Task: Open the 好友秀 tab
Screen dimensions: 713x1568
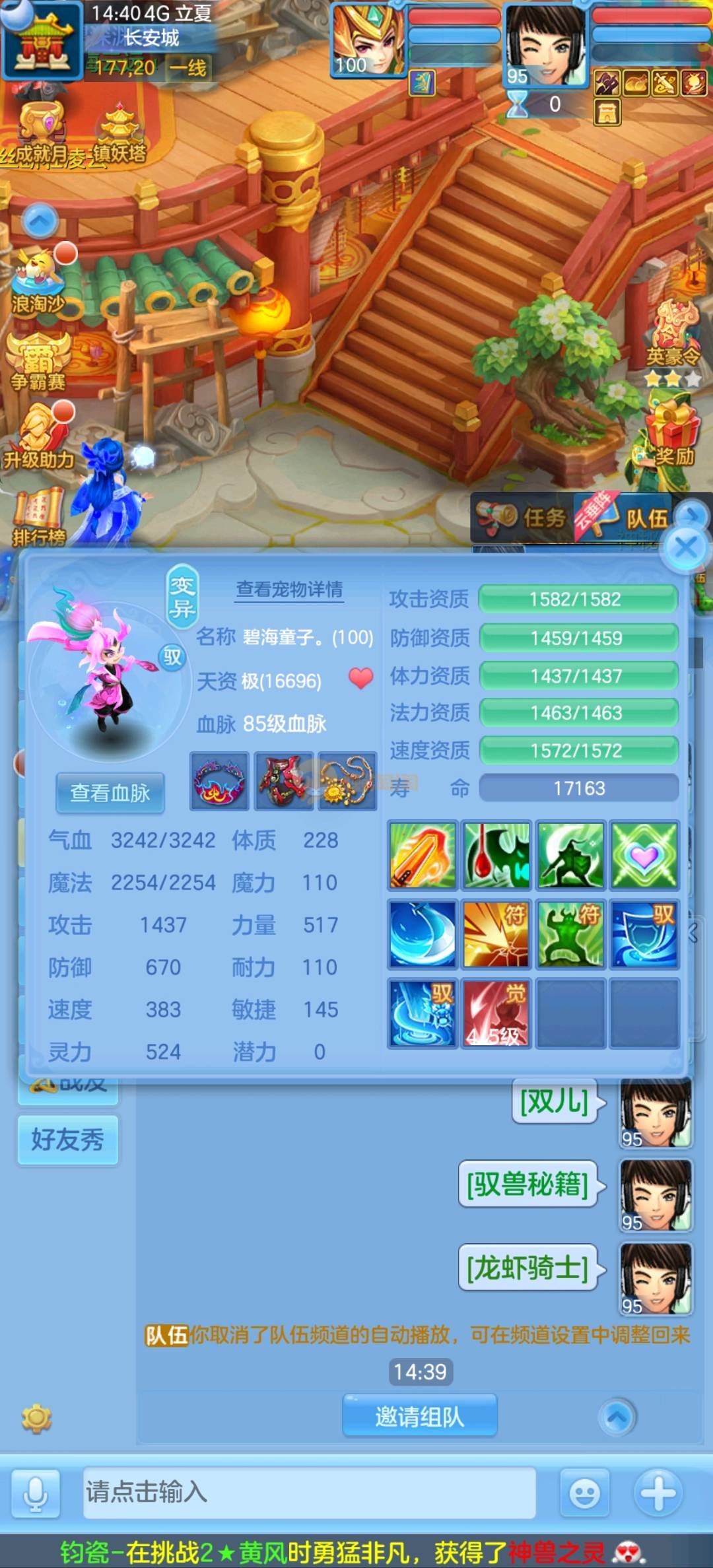Action: pyautogui.click(x=68, y=1140)
